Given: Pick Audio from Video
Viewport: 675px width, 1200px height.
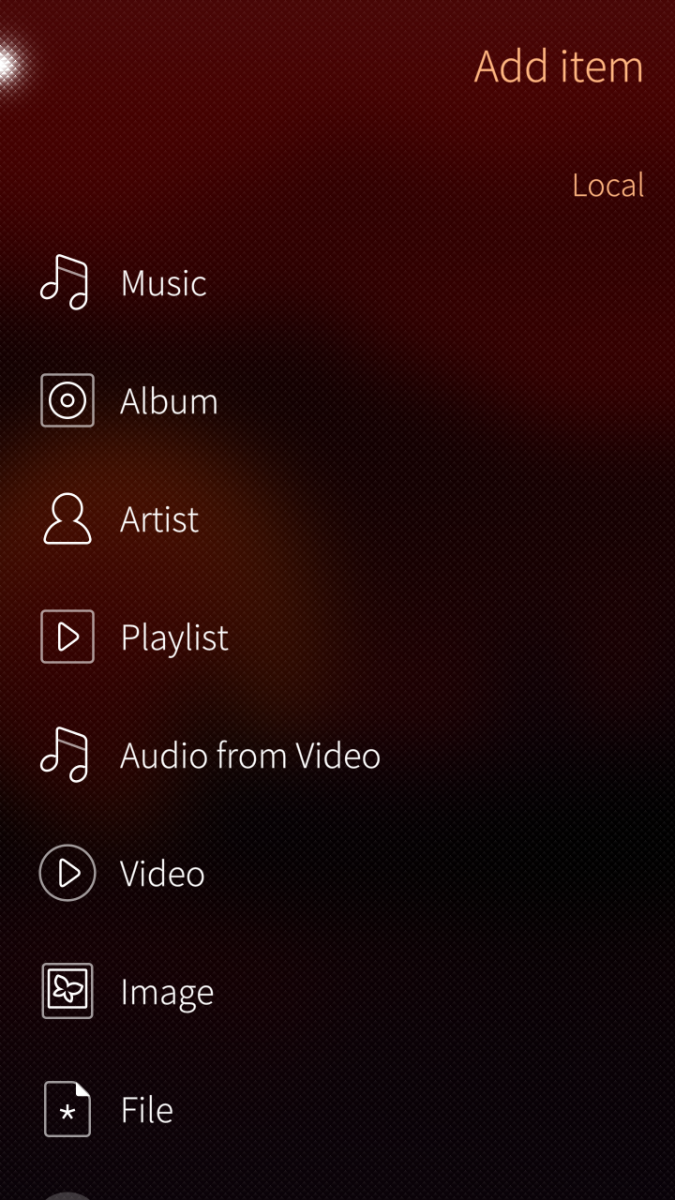Looking at the screenshot, I should point(250,756).
